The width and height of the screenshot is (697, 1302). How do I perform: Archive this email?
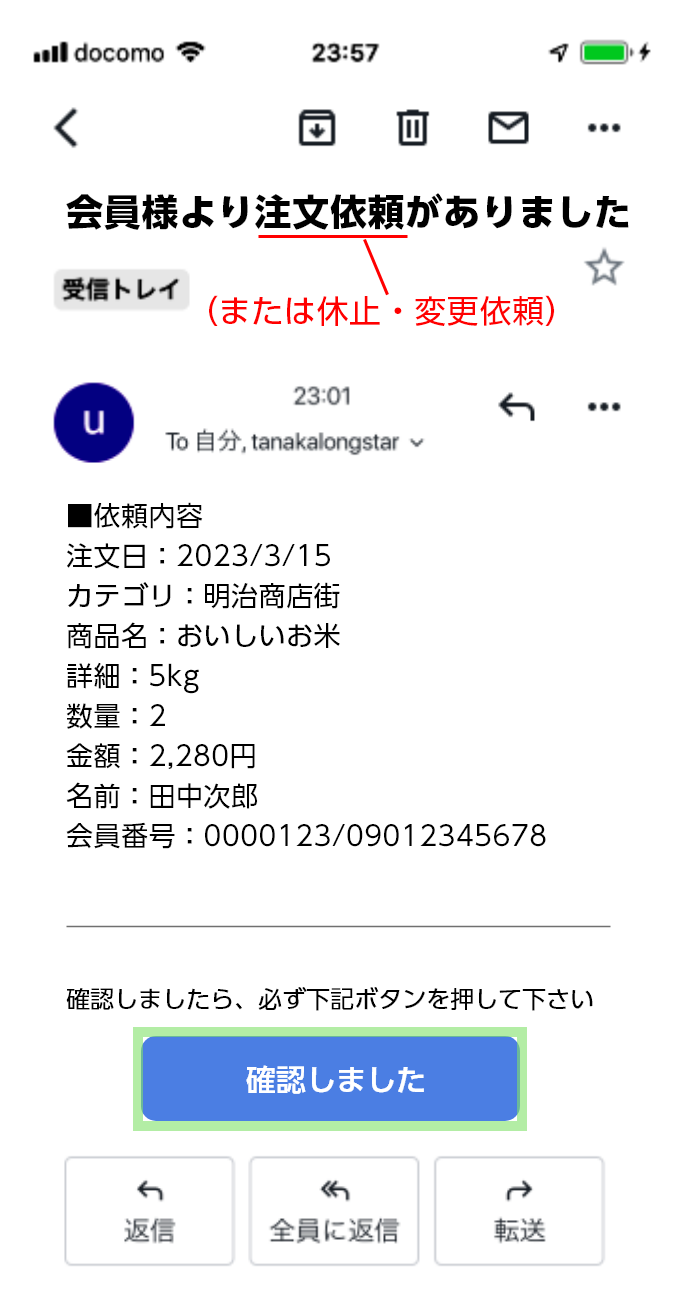pos(317,128)
